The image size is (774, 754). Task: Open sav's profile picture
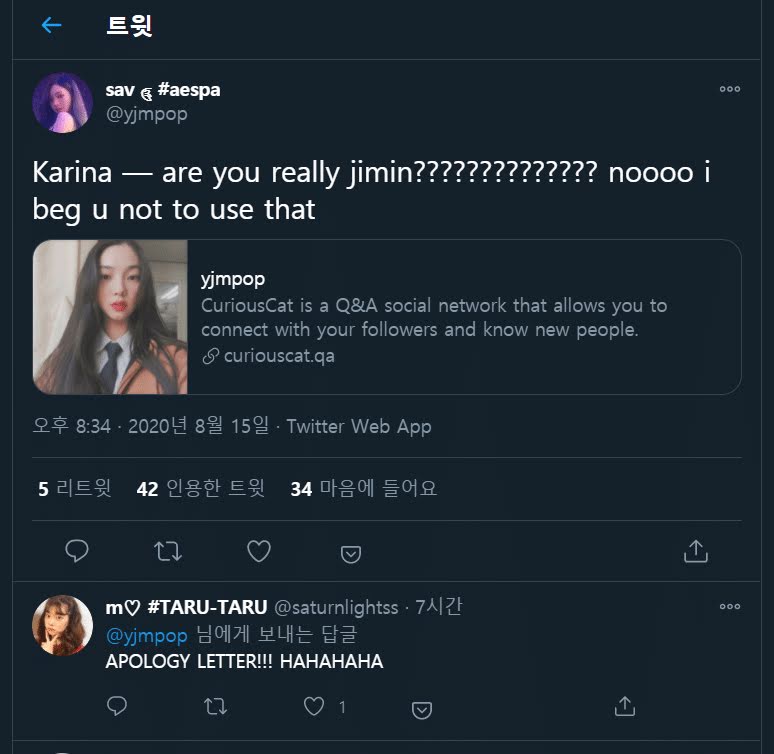pos(63,103)
